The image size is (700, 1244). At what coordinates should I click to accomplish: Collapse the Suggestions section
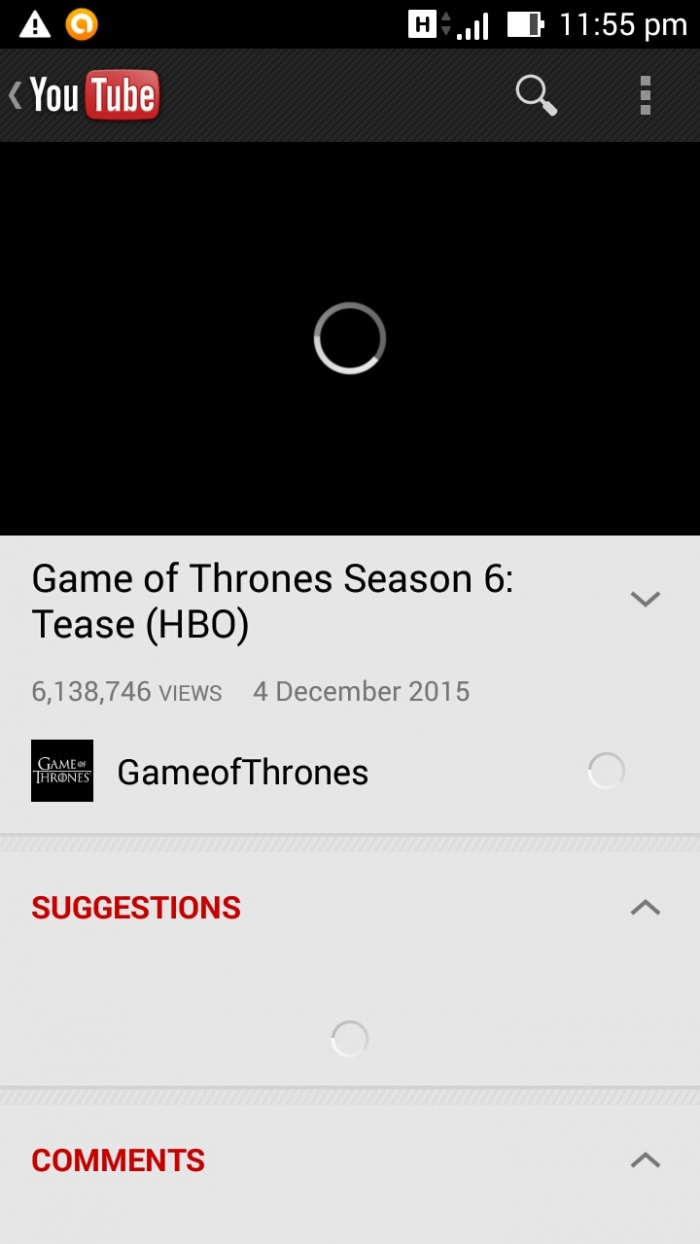645,908
